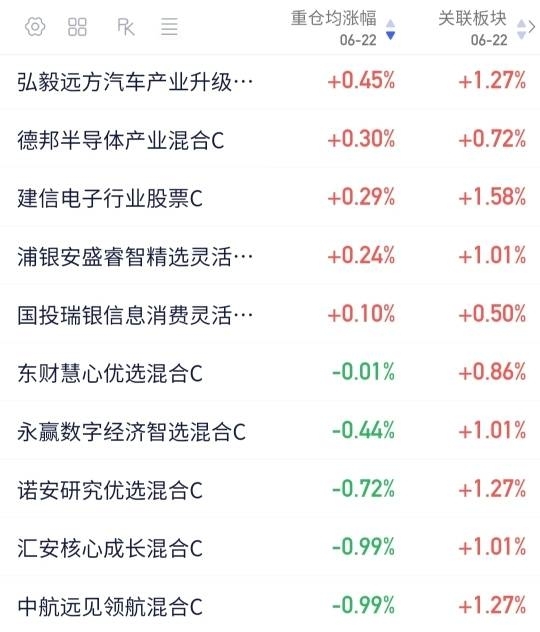
Task: Open the 诺安研究优选混合C fund
Action: point(270,490)
